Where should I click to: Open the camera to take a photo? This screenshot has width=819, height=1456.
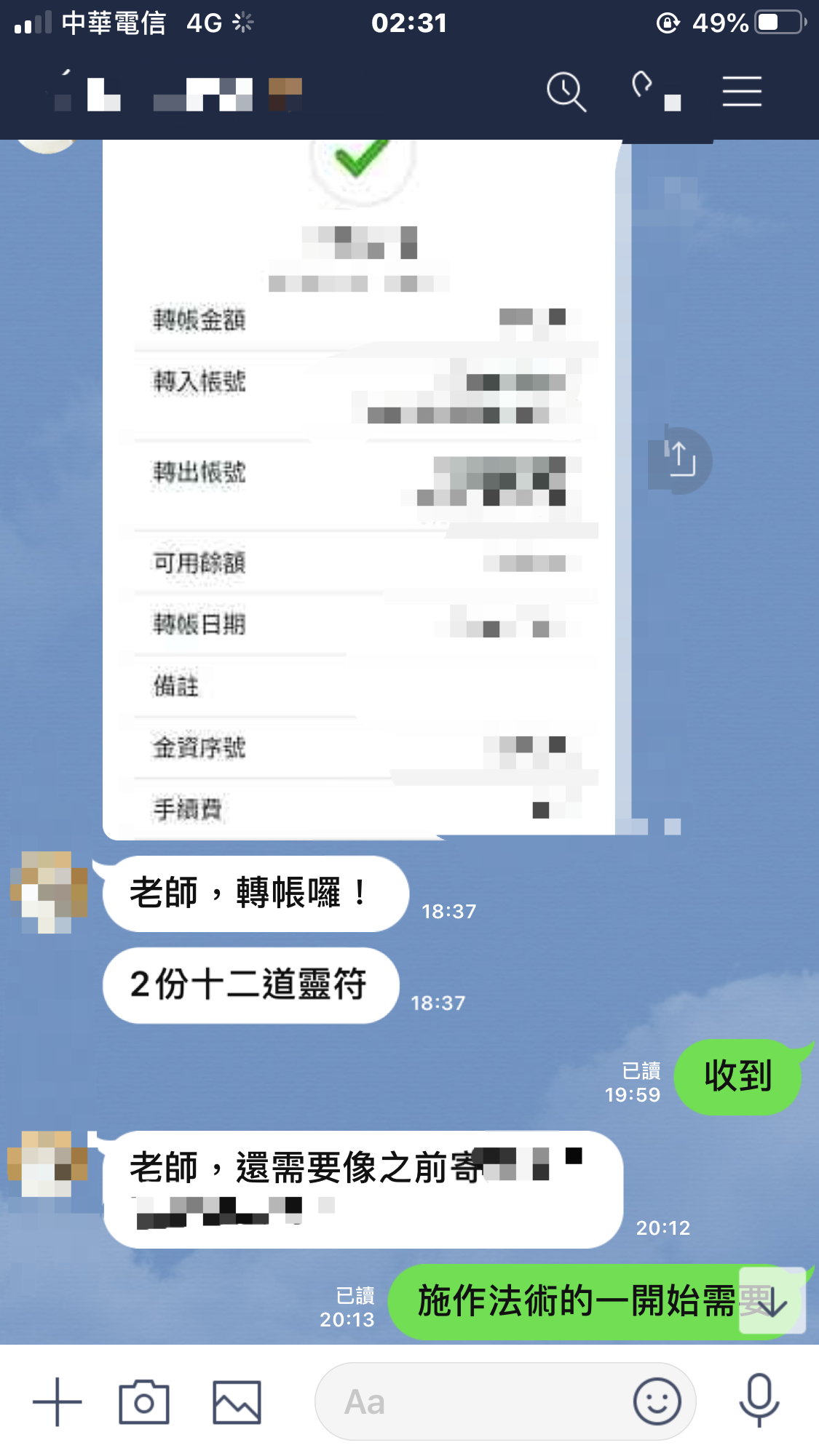click(144, 1401)
